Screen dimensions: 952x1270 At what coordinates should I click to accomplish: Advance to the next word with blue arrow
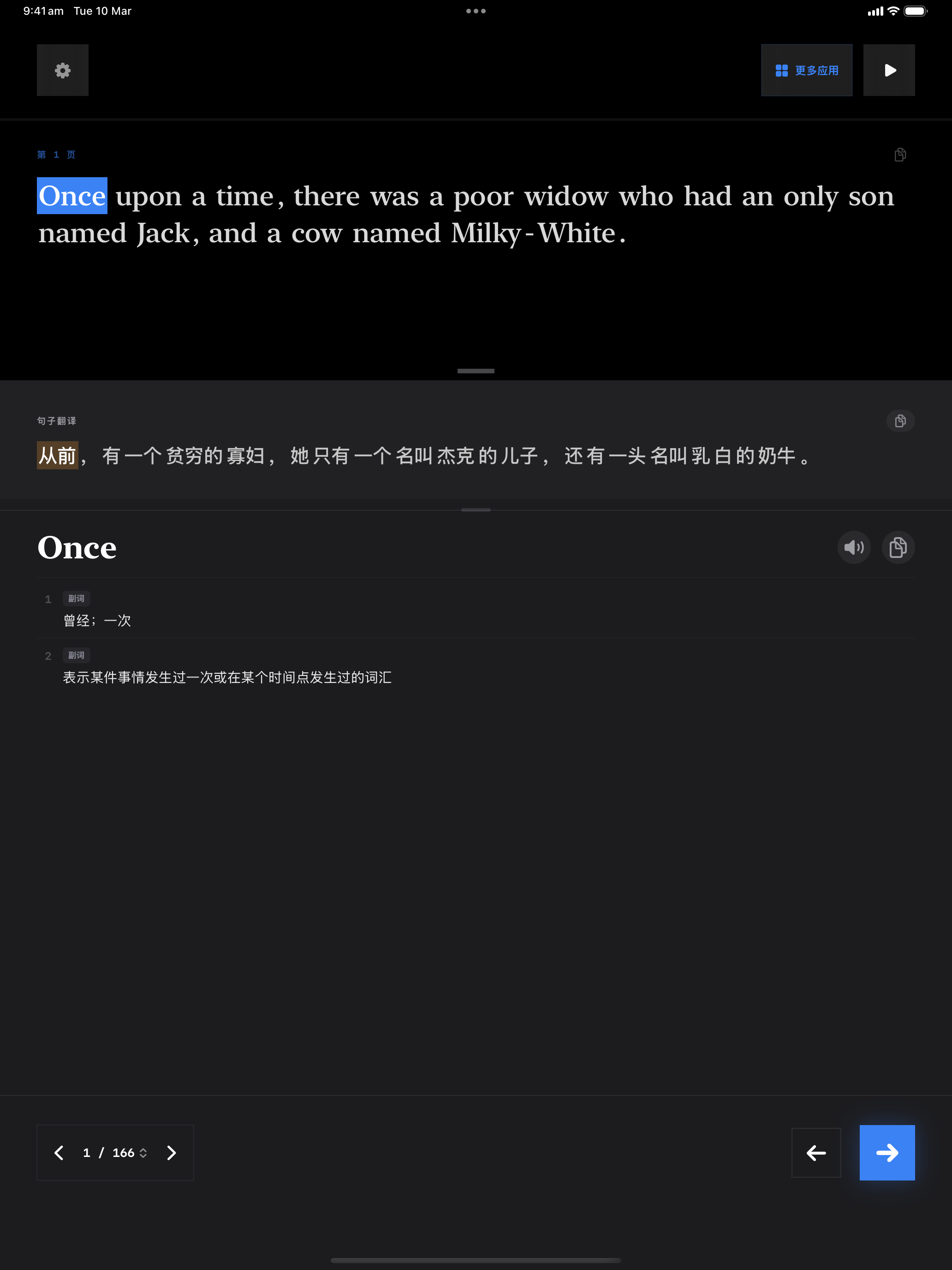click(x=887, y=1152)
